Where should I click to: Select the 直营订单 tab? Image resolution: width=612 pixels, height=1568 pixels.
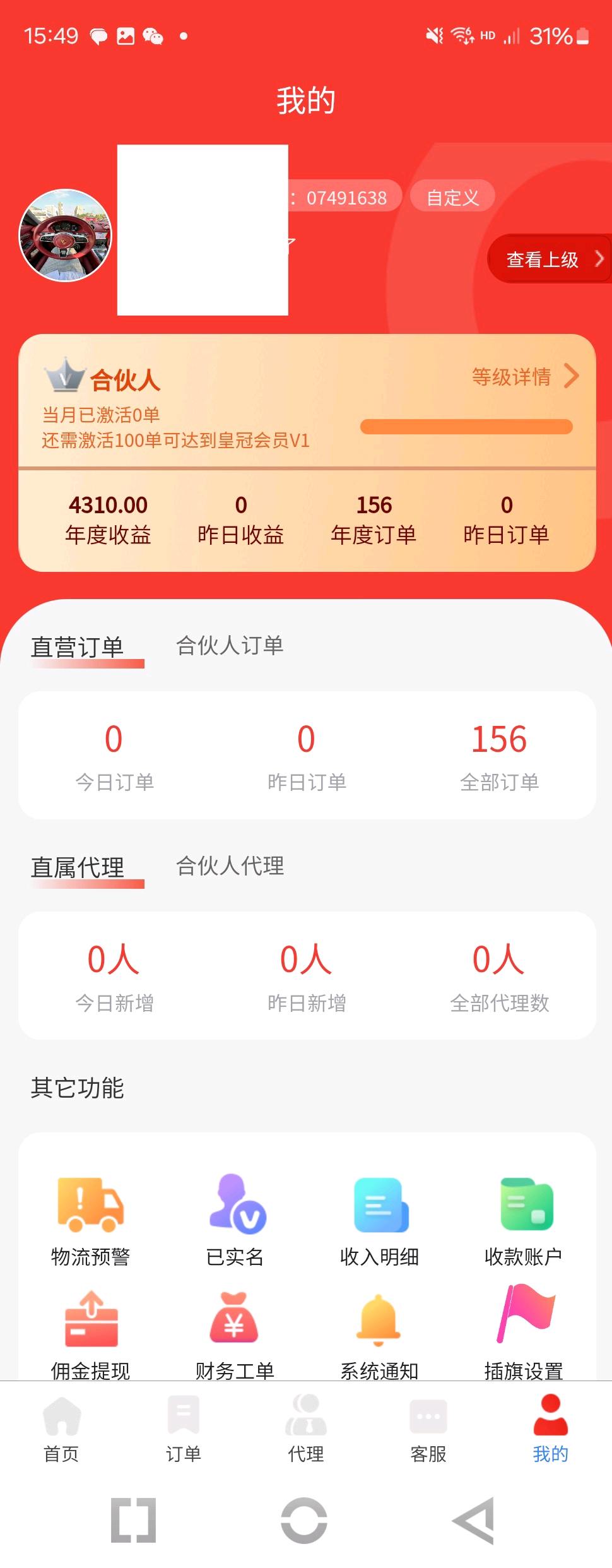click(78, 647)
